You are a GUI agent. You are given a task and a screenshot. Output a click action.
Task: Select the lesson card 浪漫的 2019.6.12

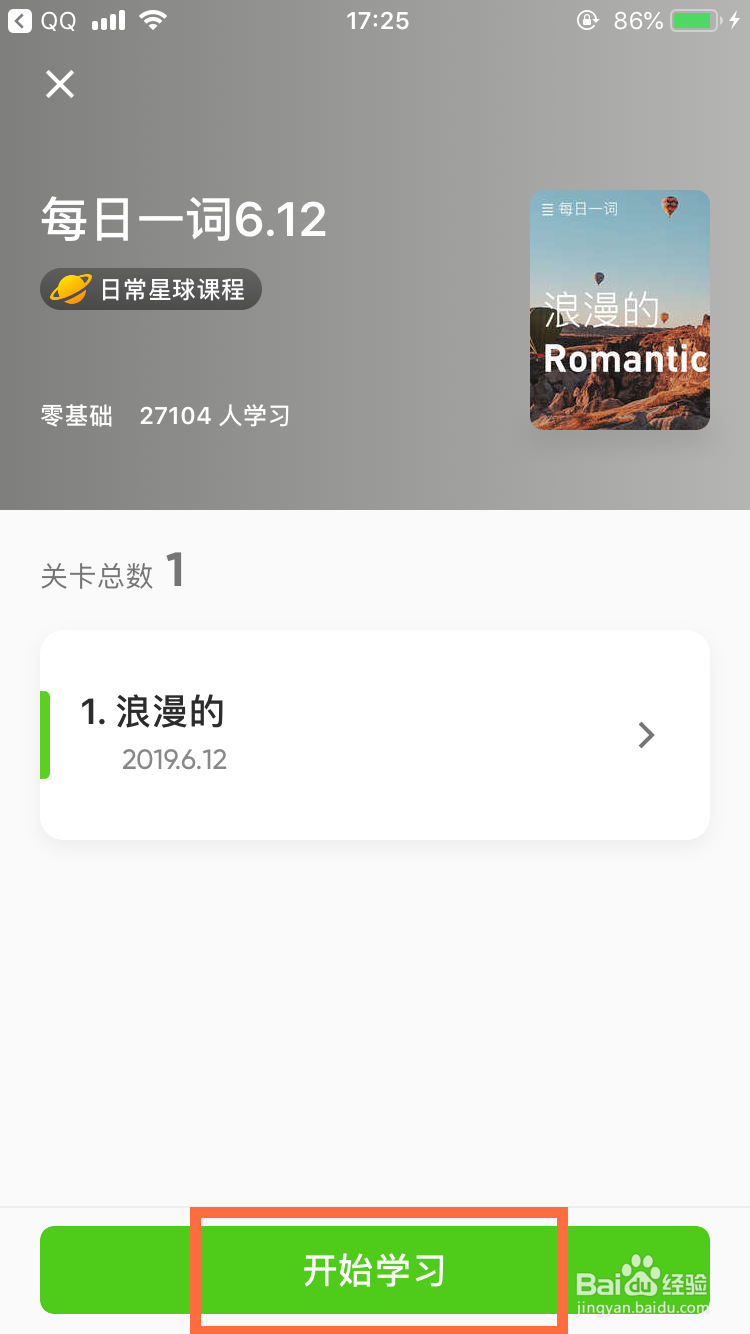click(x=375, y=735)
